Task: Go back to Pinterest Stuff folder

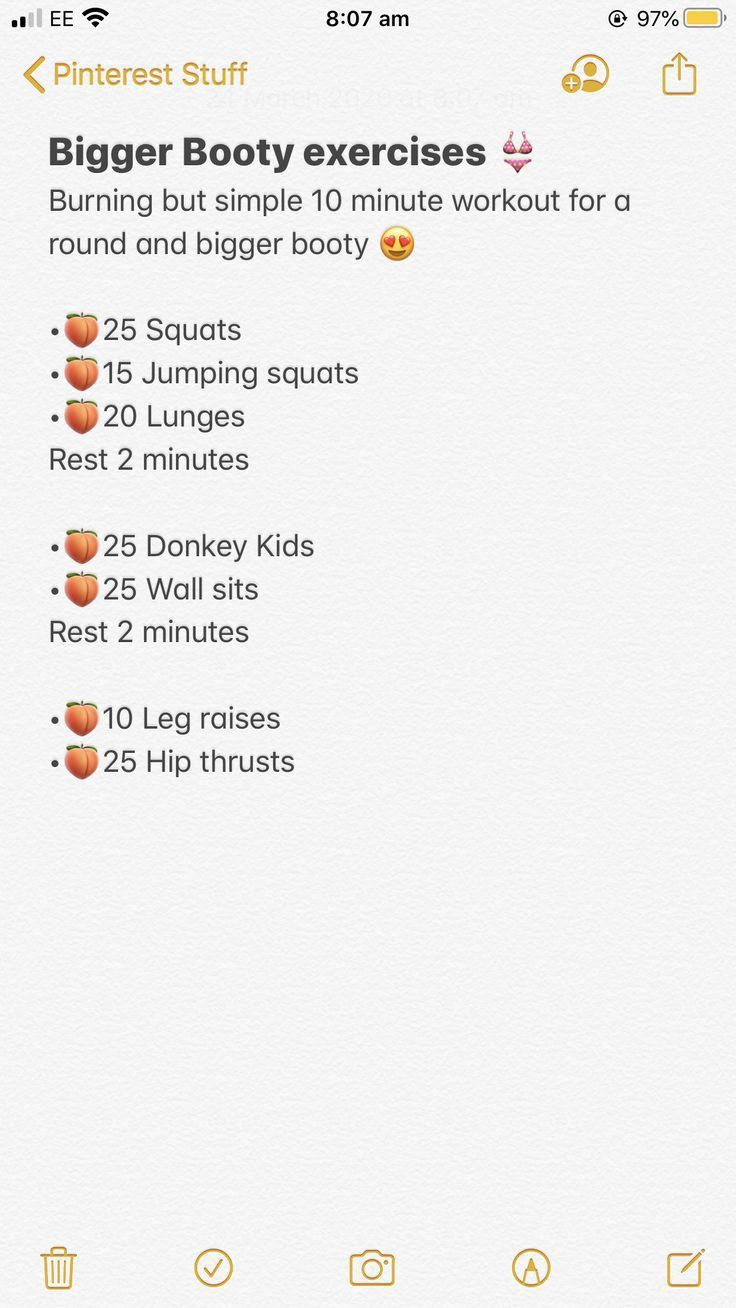Action: tap(134, 74)
